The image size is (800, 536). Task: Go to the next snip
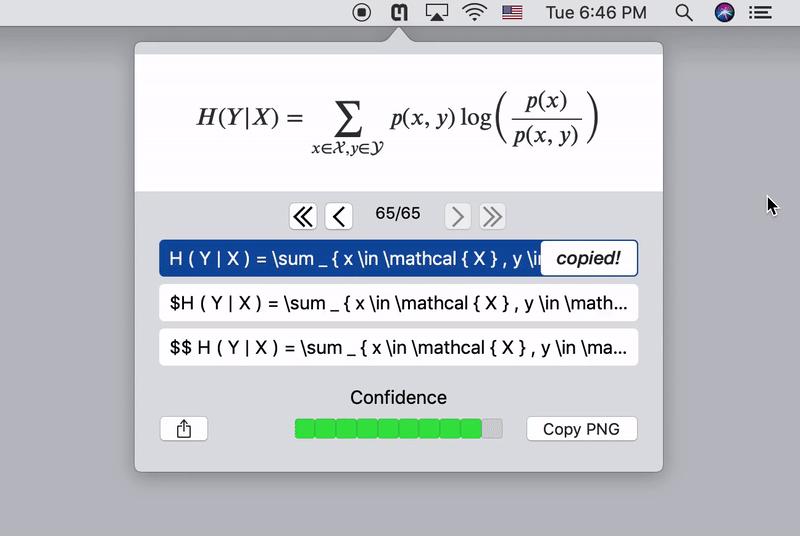457,215
